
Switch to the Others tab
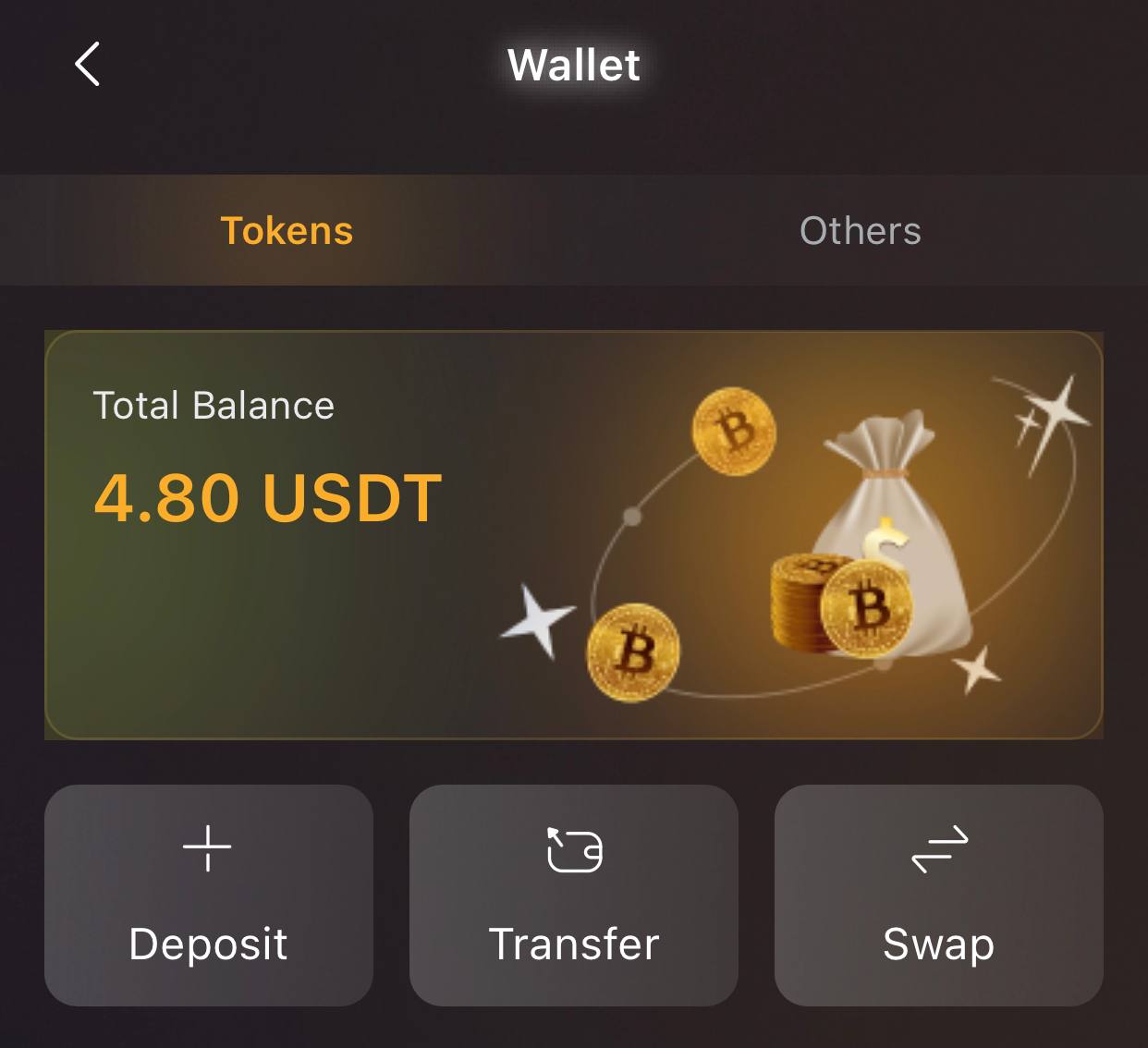click(x=860, y=230)
